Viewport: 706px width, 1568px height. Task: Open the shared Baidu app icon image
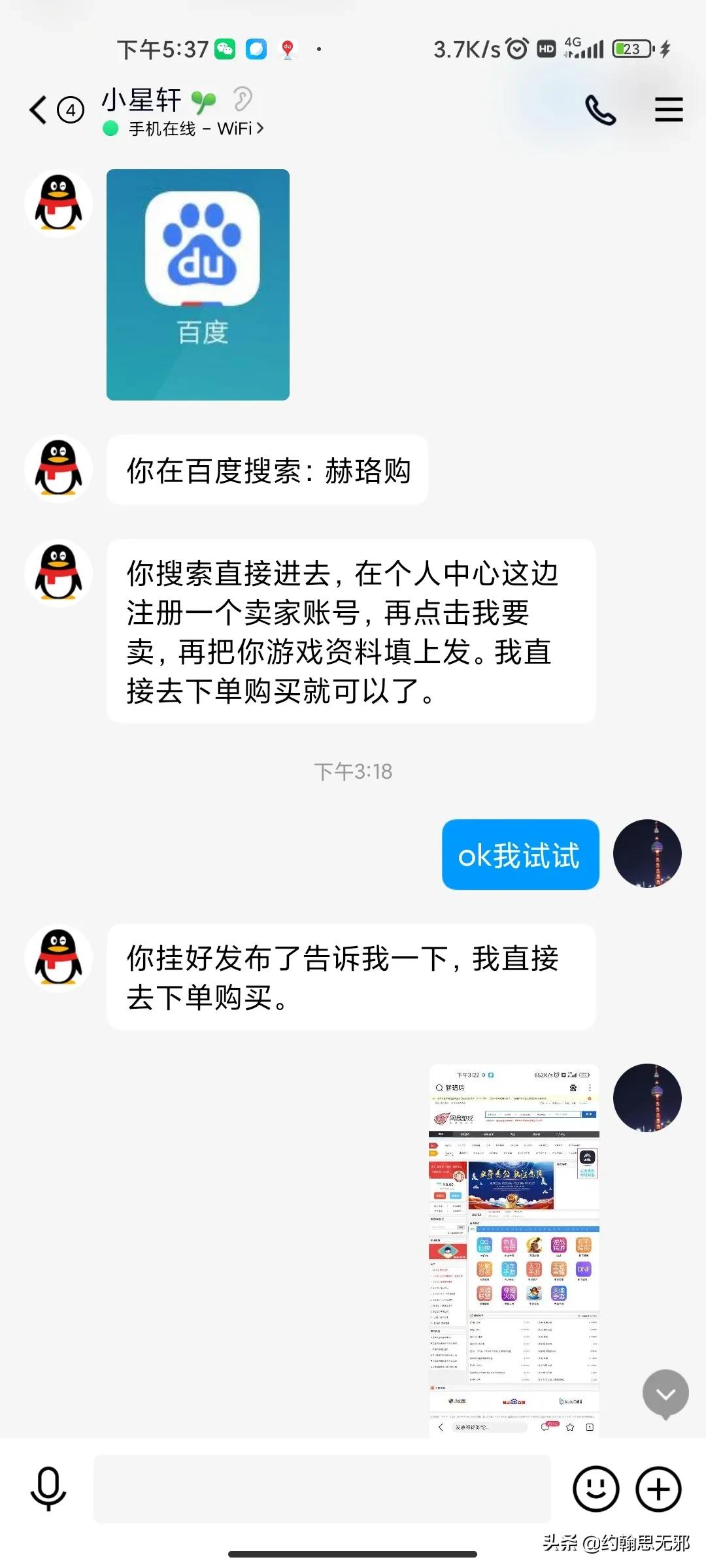click(x=197, y=286)
